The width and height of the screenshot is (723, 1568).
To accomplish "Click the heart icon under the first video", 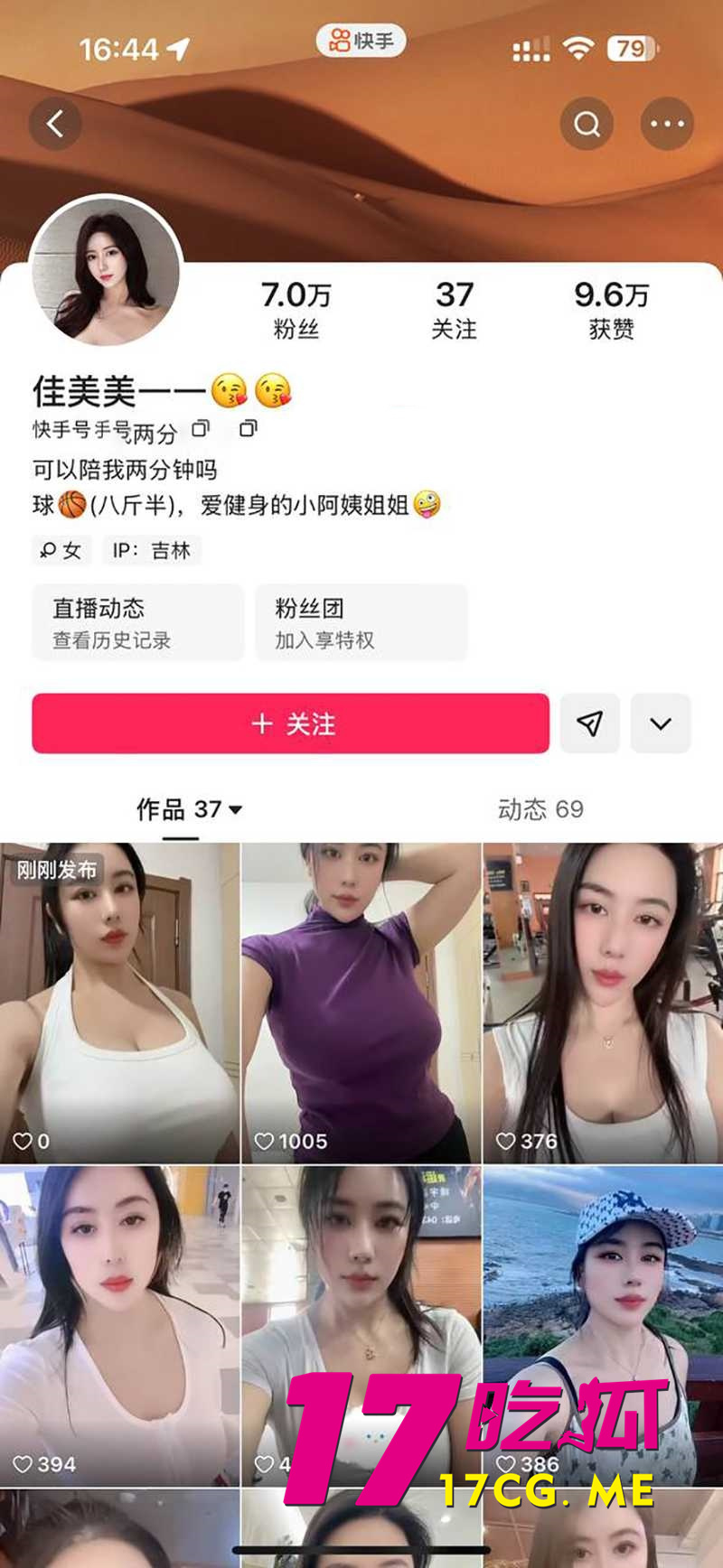I will click(x=23, y=1141).
